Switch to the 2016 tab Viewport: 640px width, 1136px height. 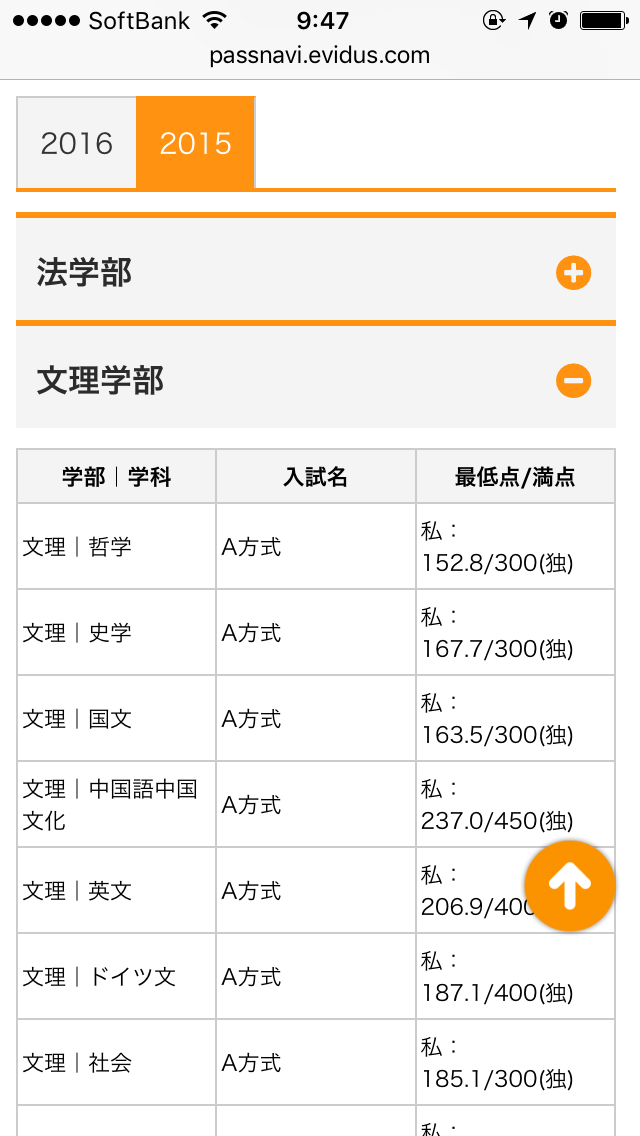77,143
